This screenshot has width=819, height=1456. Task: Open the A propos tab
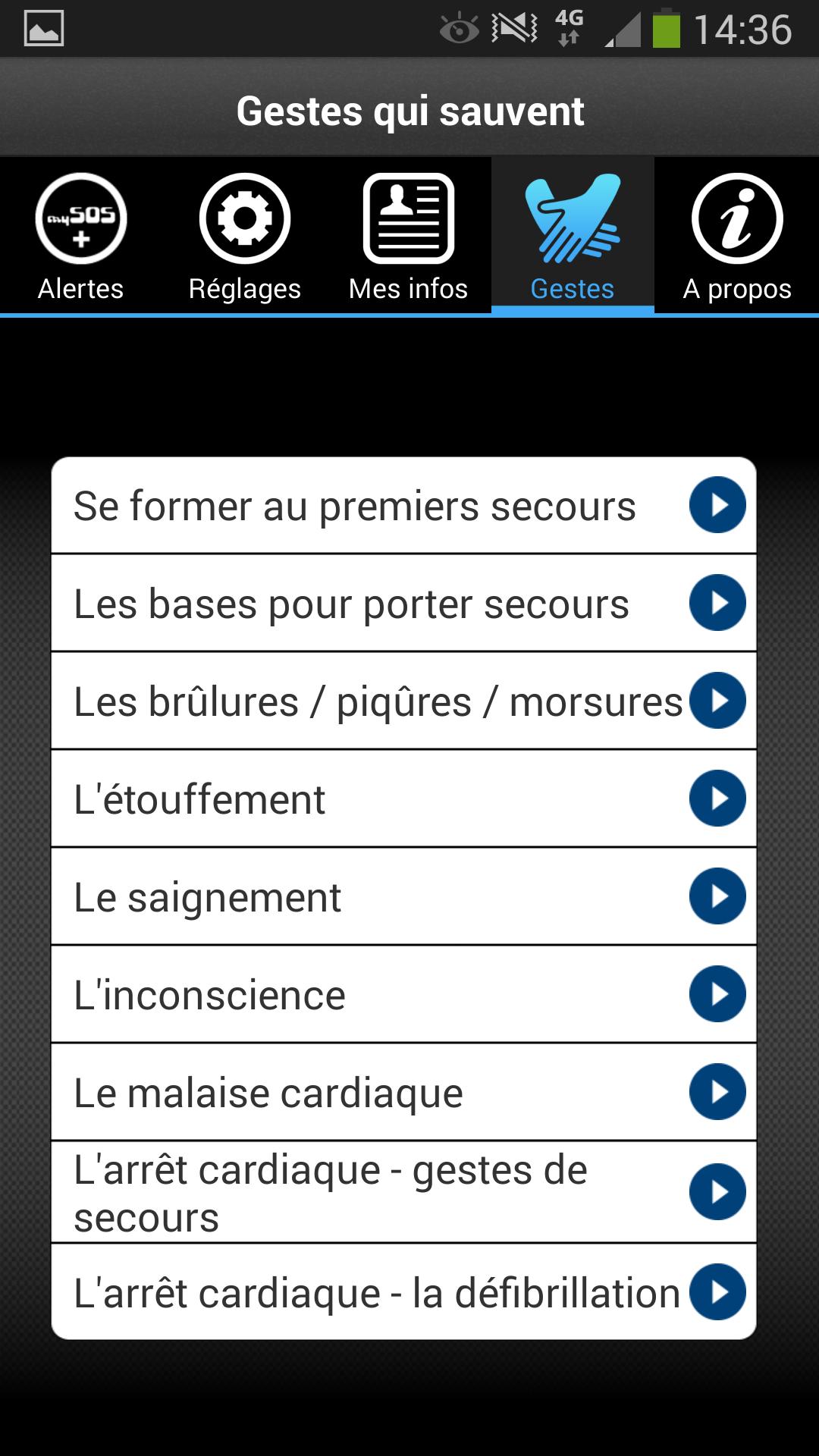click(737, 236)
